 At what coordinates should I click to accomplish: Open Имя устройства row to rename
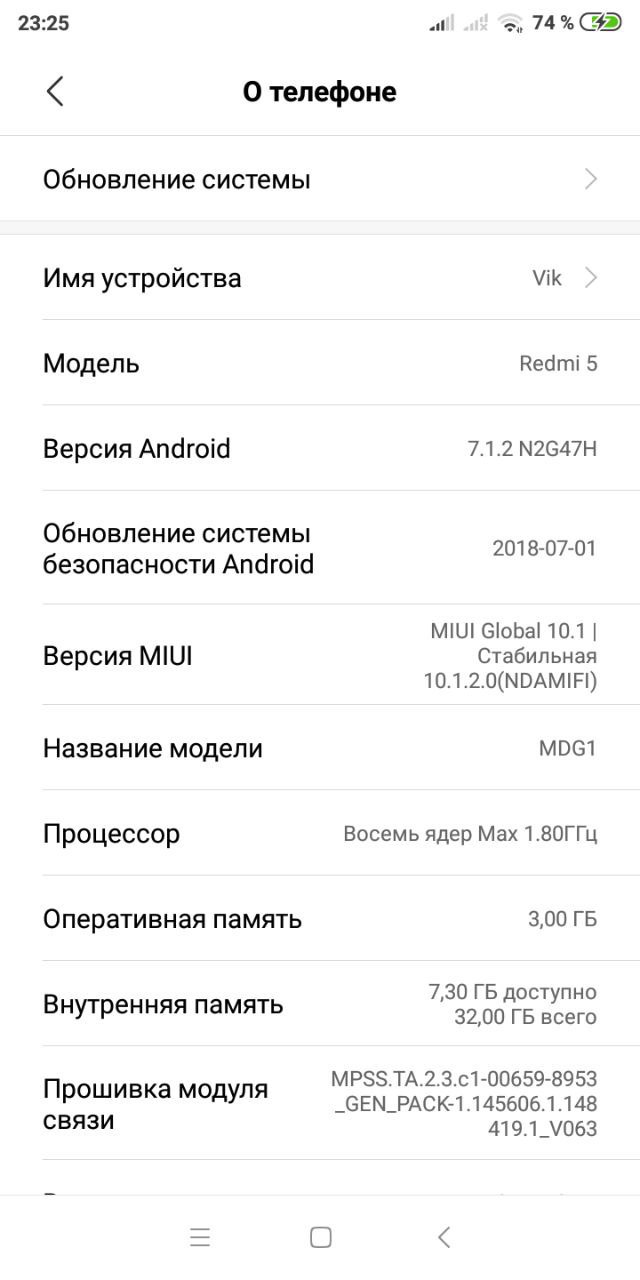tap(320, 278)
